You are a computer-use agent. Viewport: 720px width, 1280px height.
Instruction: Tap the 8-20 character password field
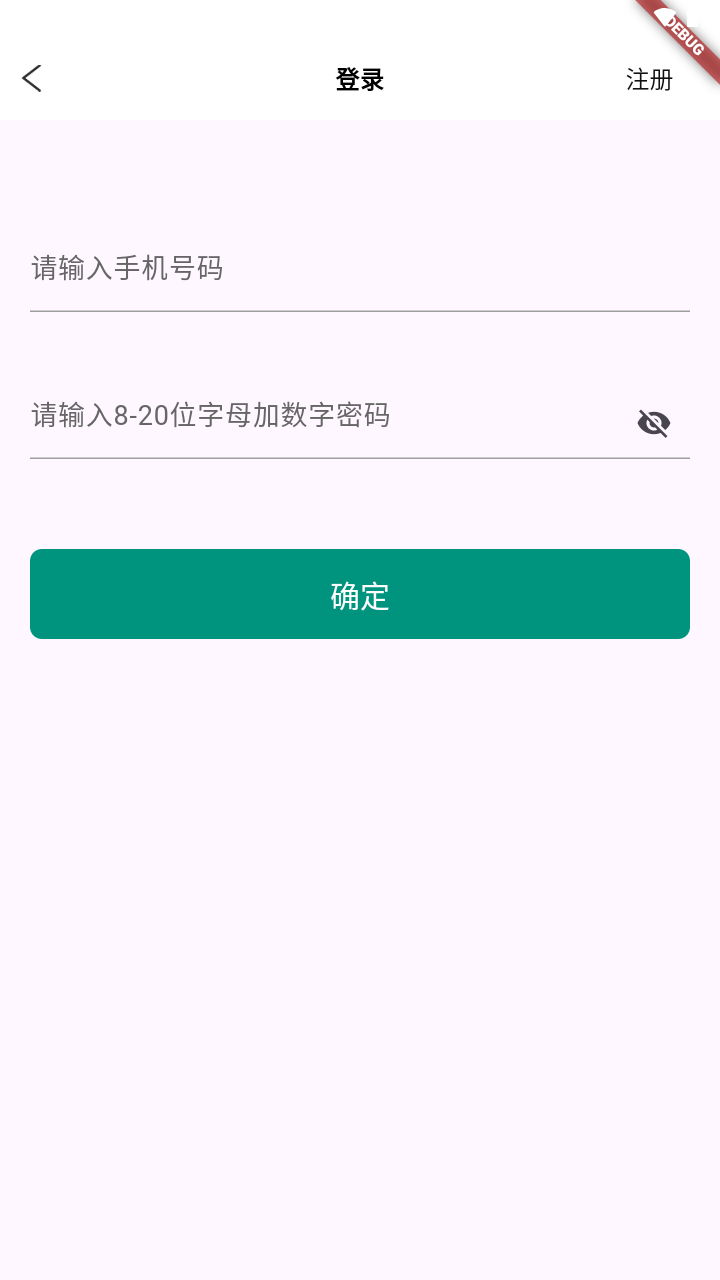pos(330,416)
